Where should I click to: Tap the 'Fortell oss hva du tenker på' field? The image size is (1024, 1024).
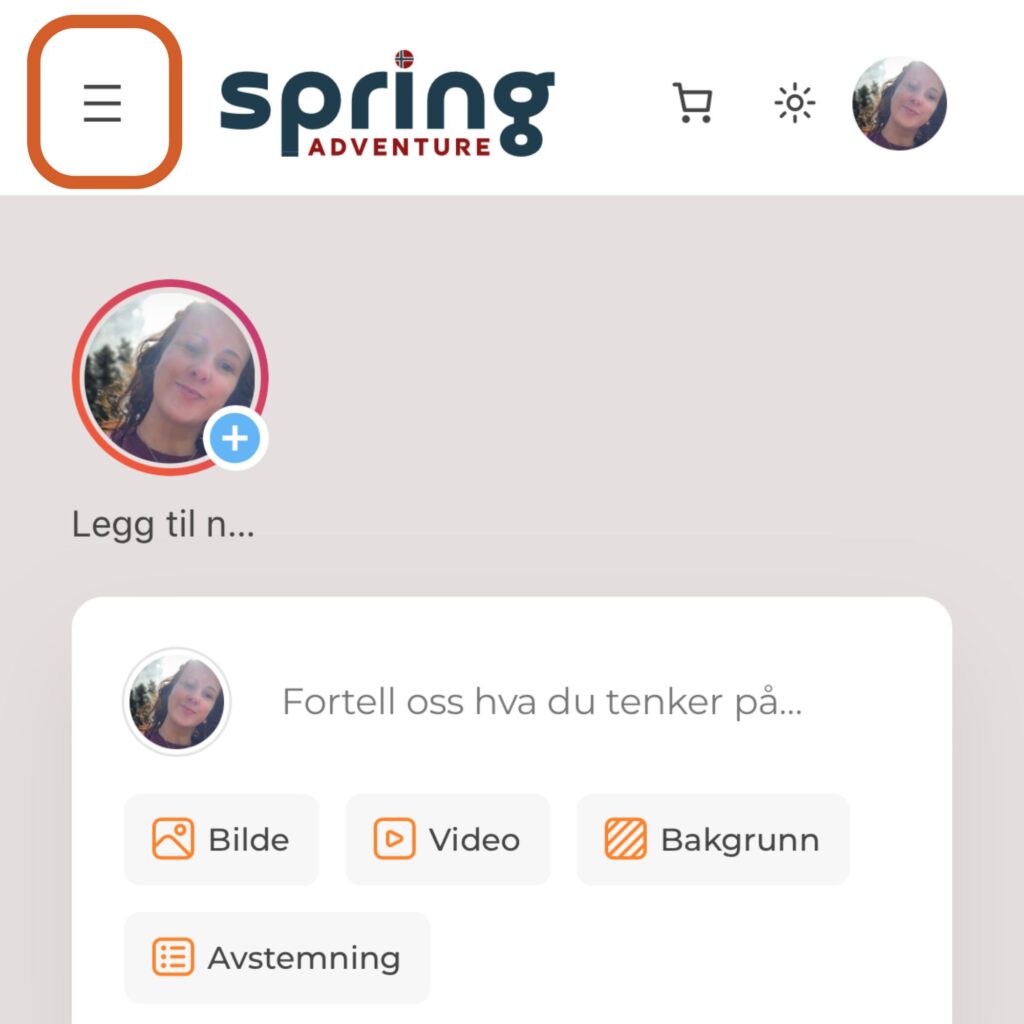pos(542,702)
